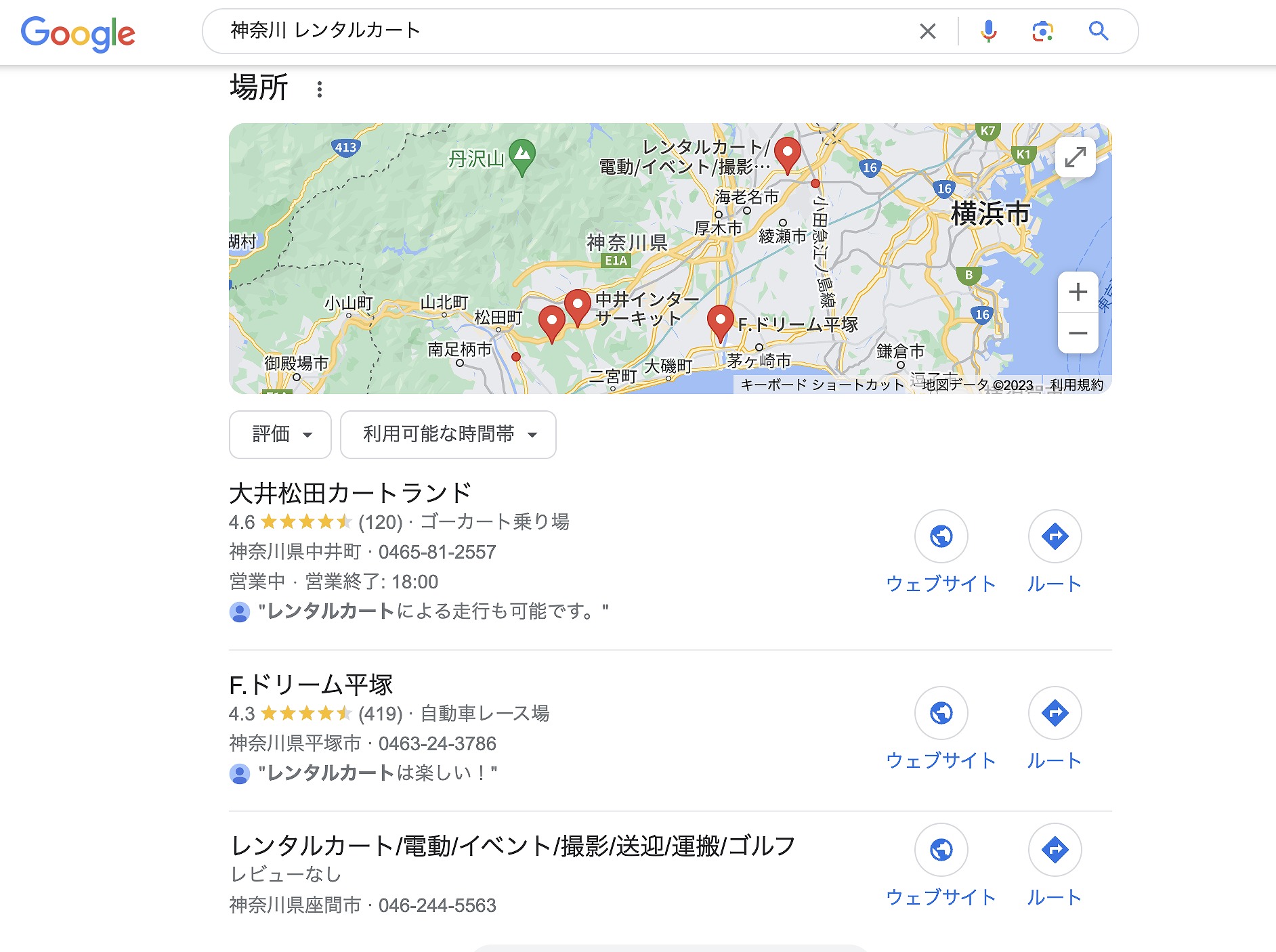Open the F.ドリーム平塚 listing
Viewport: 1276px width, 952px height.
(311, 685)
